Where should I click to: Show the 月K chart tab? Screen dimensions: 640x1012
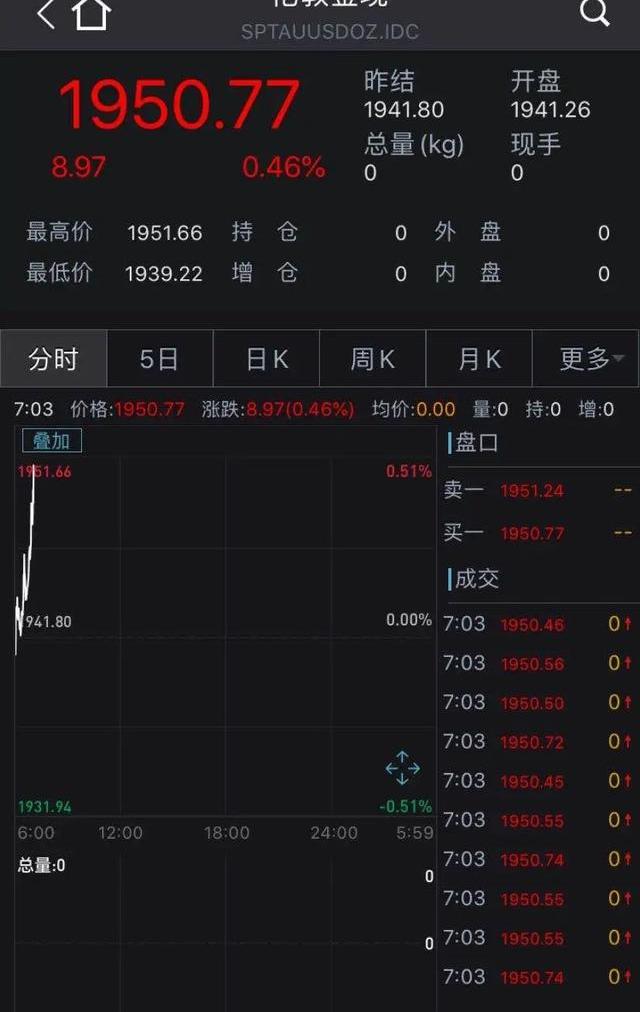click(x=479, y=359)
